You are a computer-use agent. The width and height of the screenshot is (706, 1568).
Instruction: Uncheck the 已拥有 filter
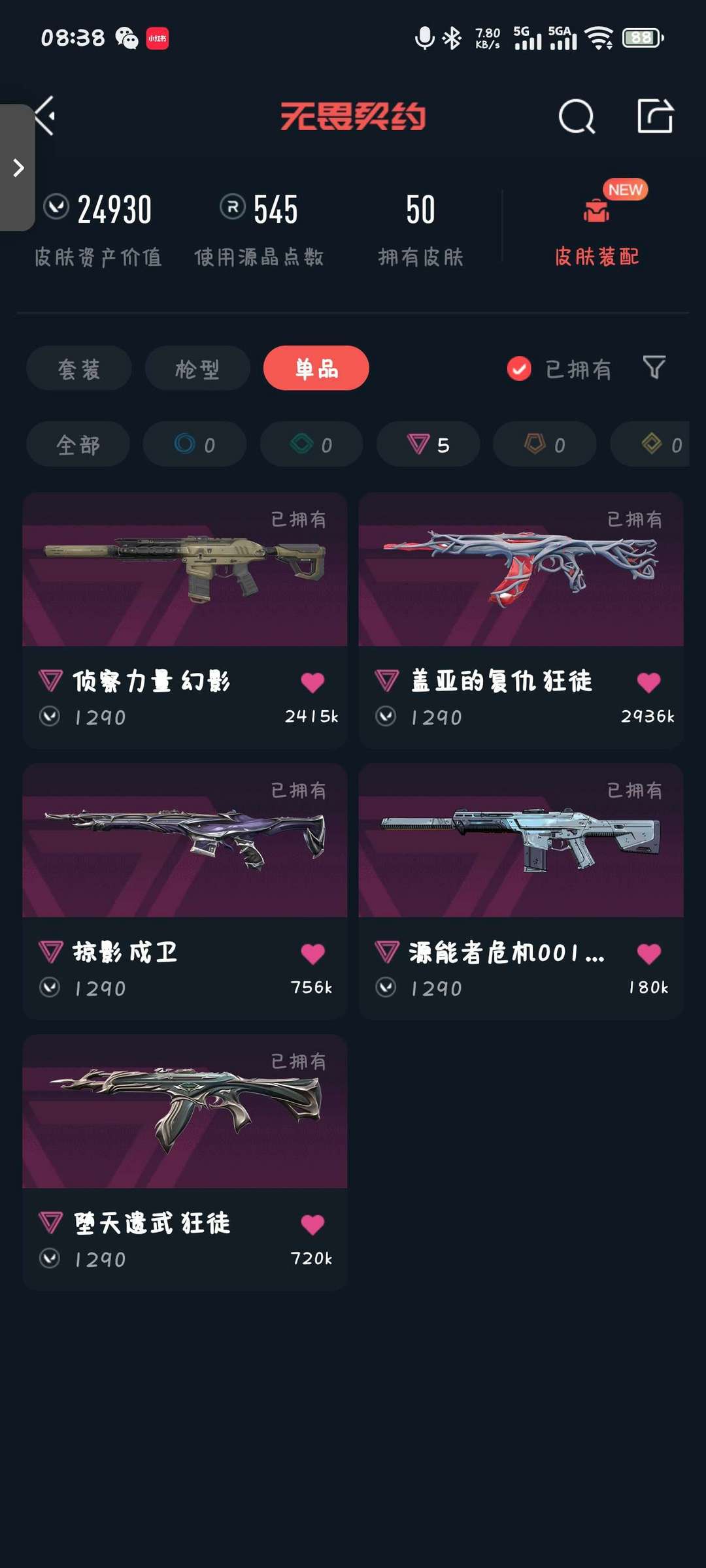click(559, 369)
